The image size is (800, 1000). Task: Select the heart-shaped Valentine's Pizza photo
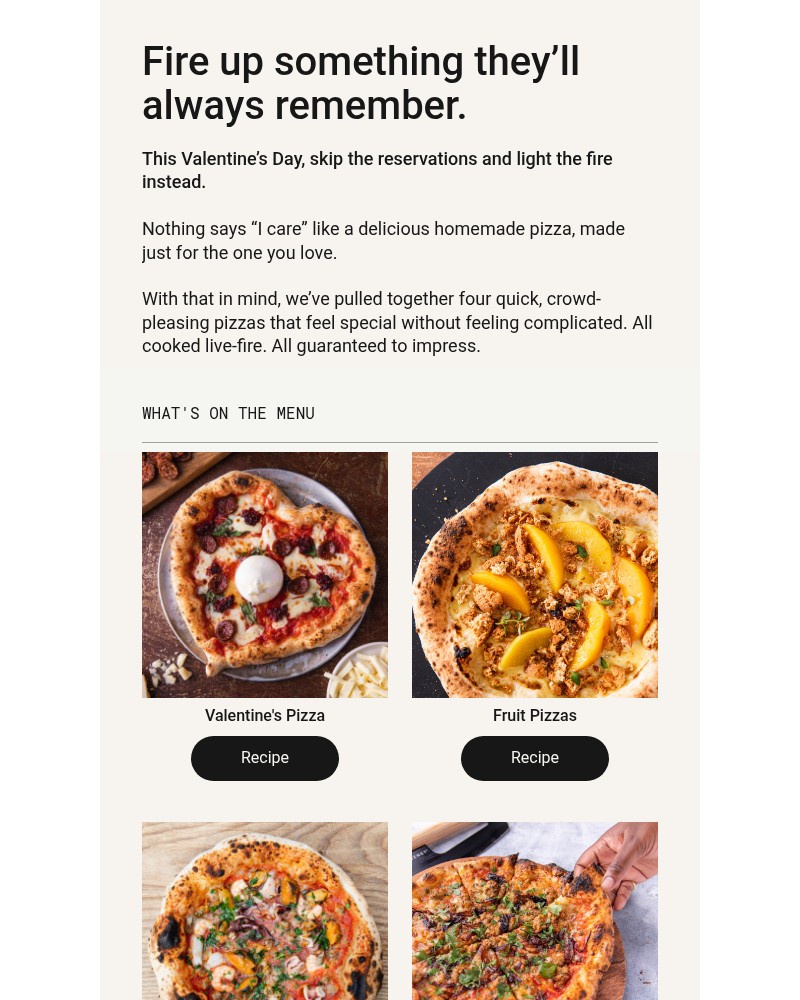pos(264,575)
